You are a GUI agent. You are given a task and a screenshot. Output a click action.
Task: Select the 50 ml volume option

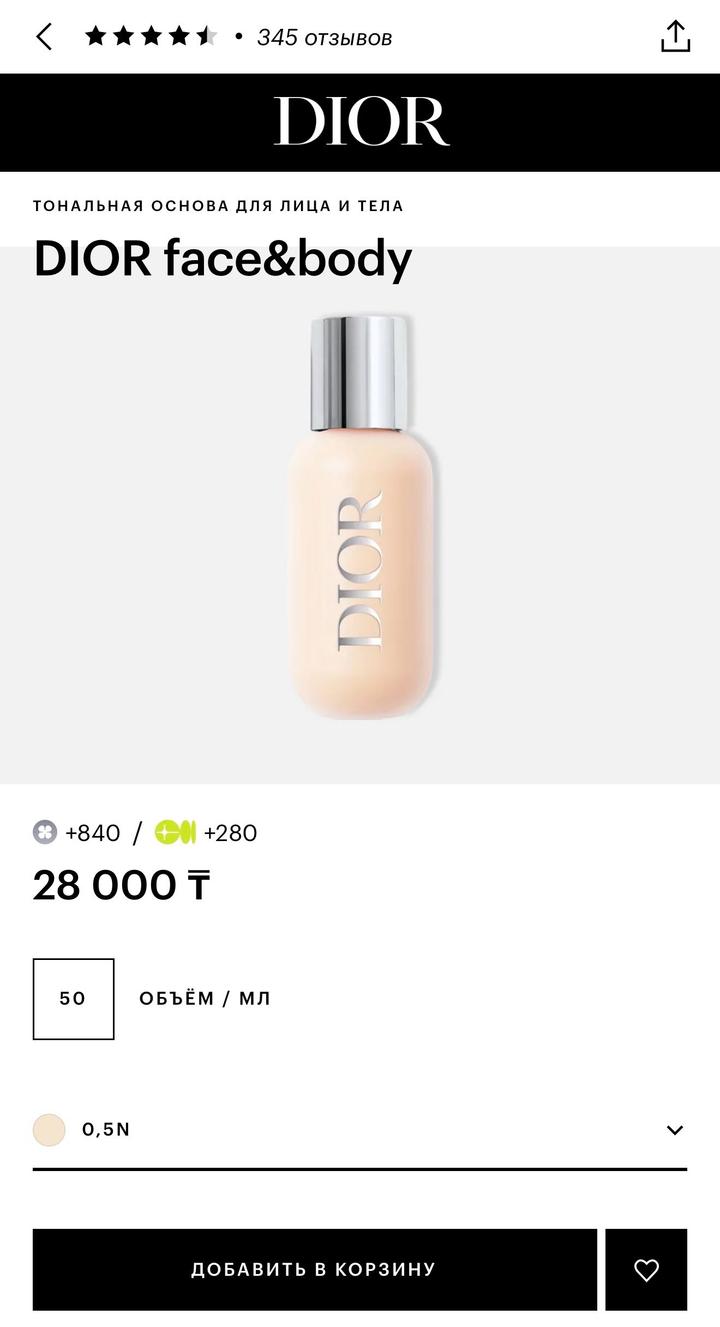[73, 998]
